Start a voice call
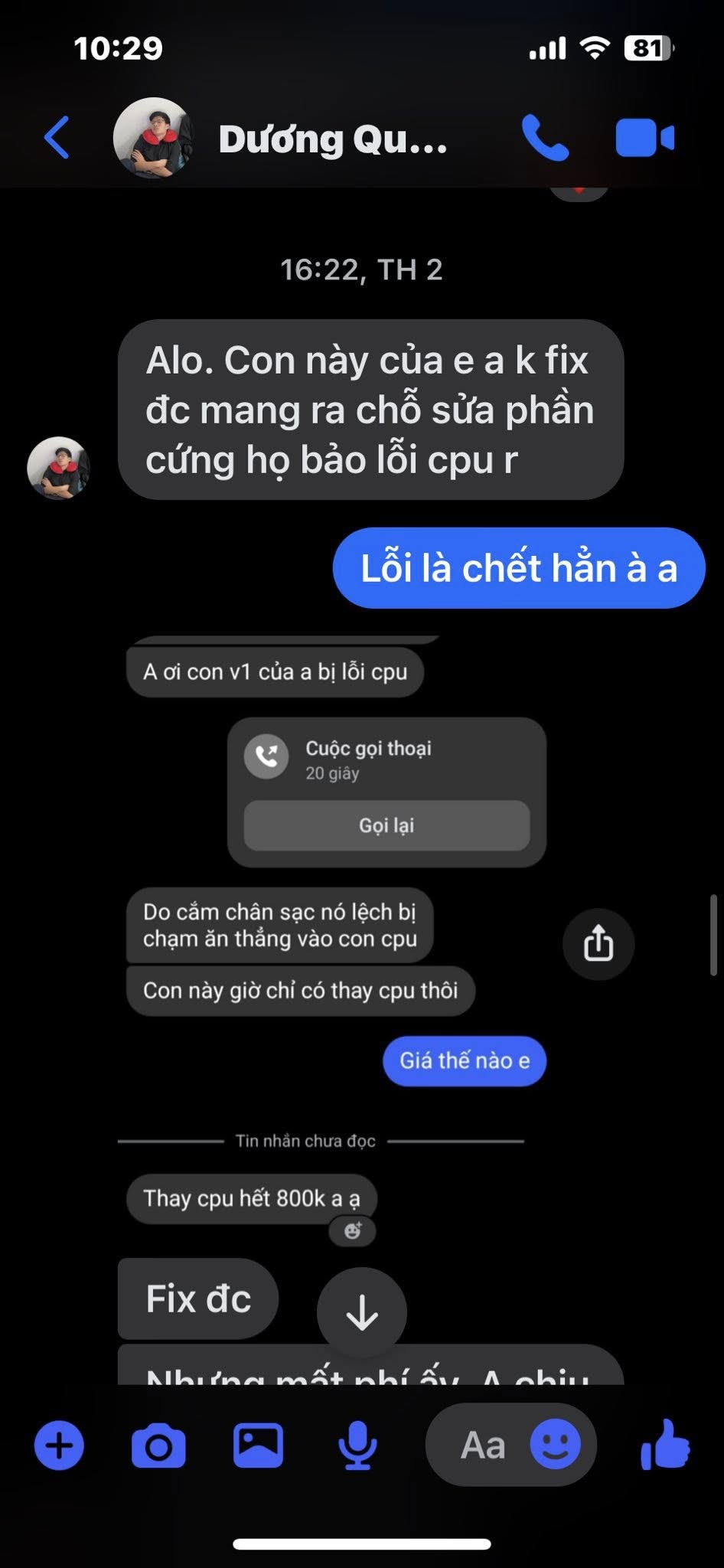The height and width of the screenshot is (1568, 724). click(545, 138)
